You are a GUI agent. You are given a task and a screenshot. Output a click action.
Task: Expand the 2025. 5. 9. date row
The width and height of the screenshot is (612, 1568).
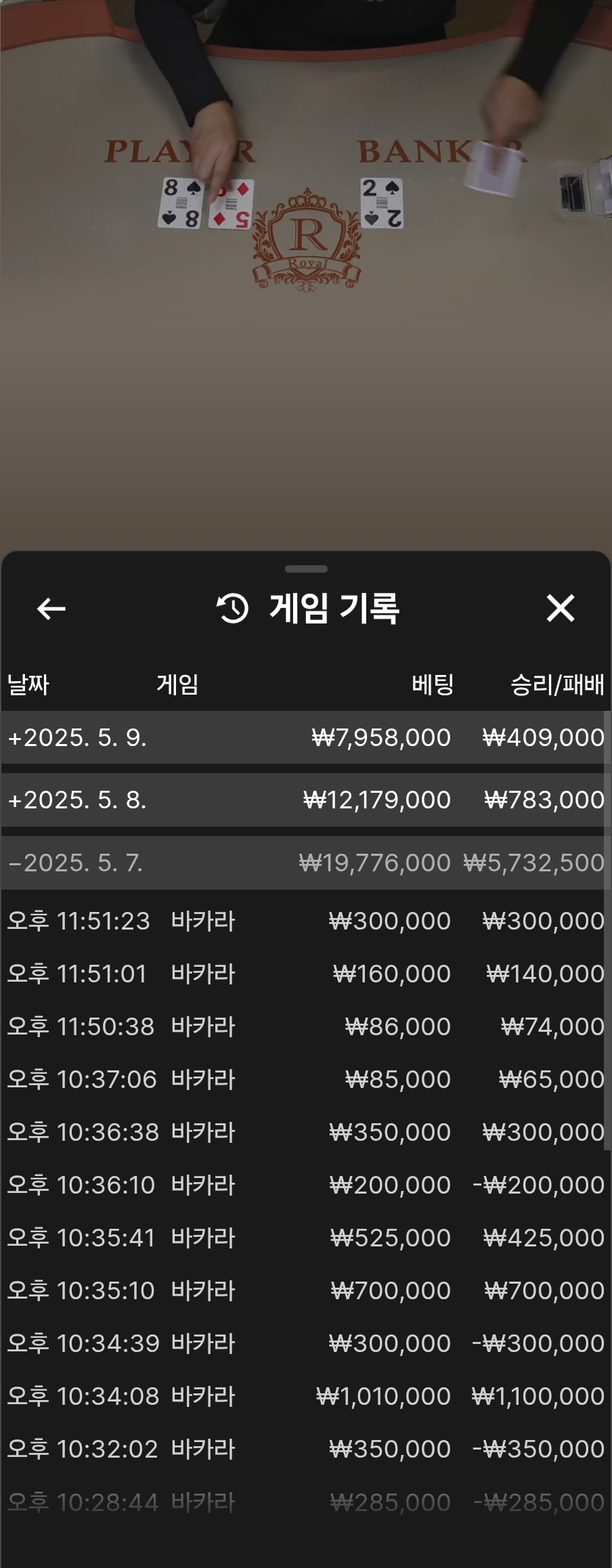coord(305,737)
